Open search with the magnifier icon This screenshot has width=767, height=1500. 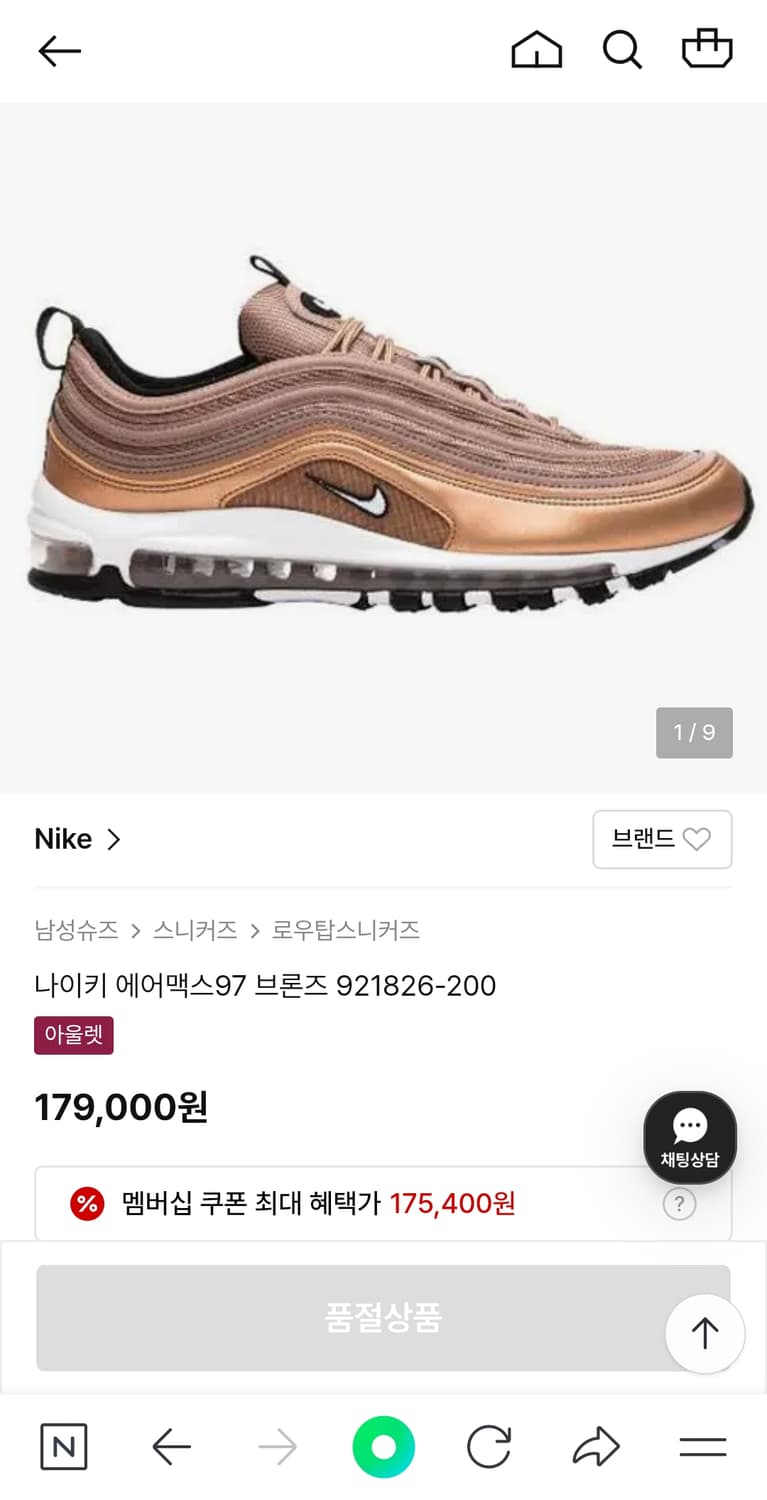pyautogui.click(x=622, y=50)
